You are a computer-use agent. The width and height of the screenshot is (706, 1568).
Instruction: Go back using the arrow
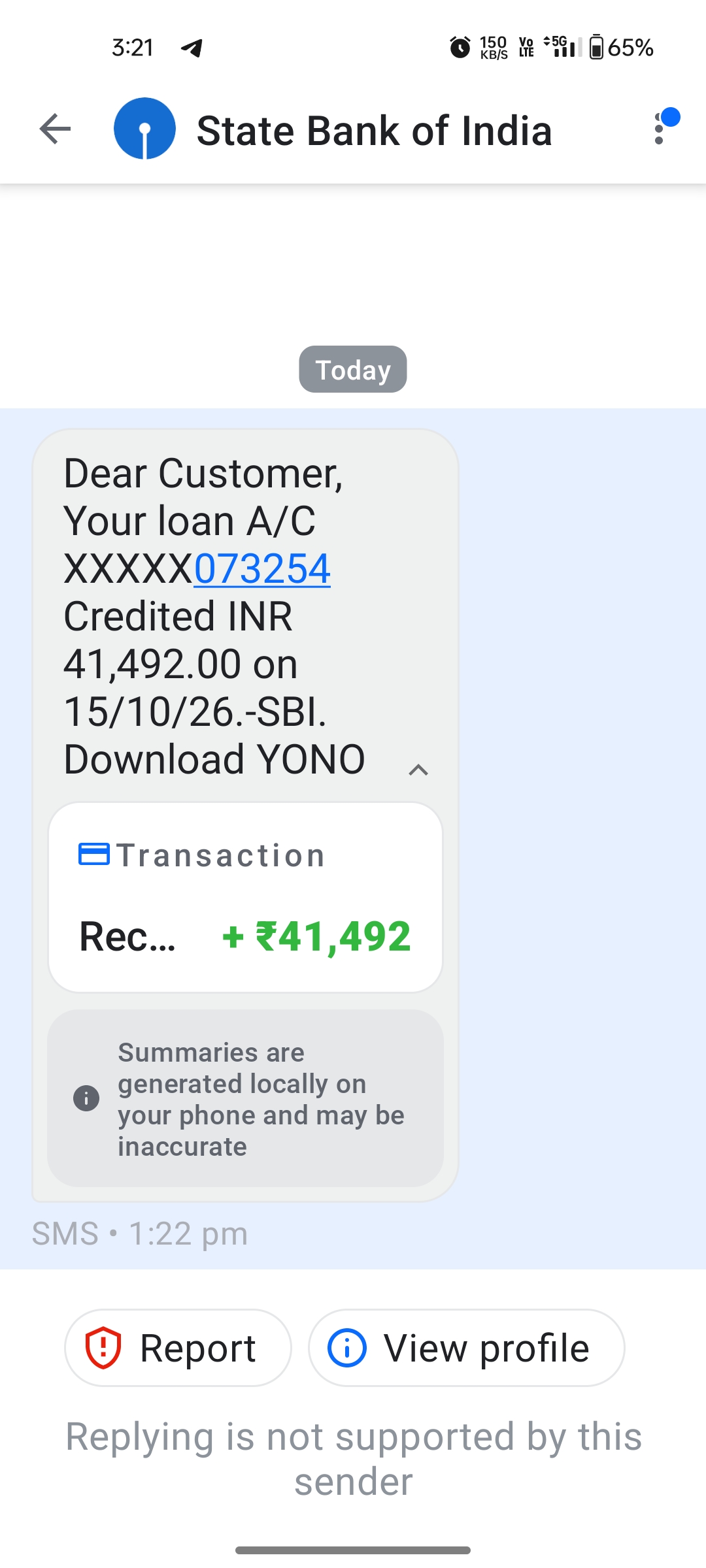(x=55, y=129)
